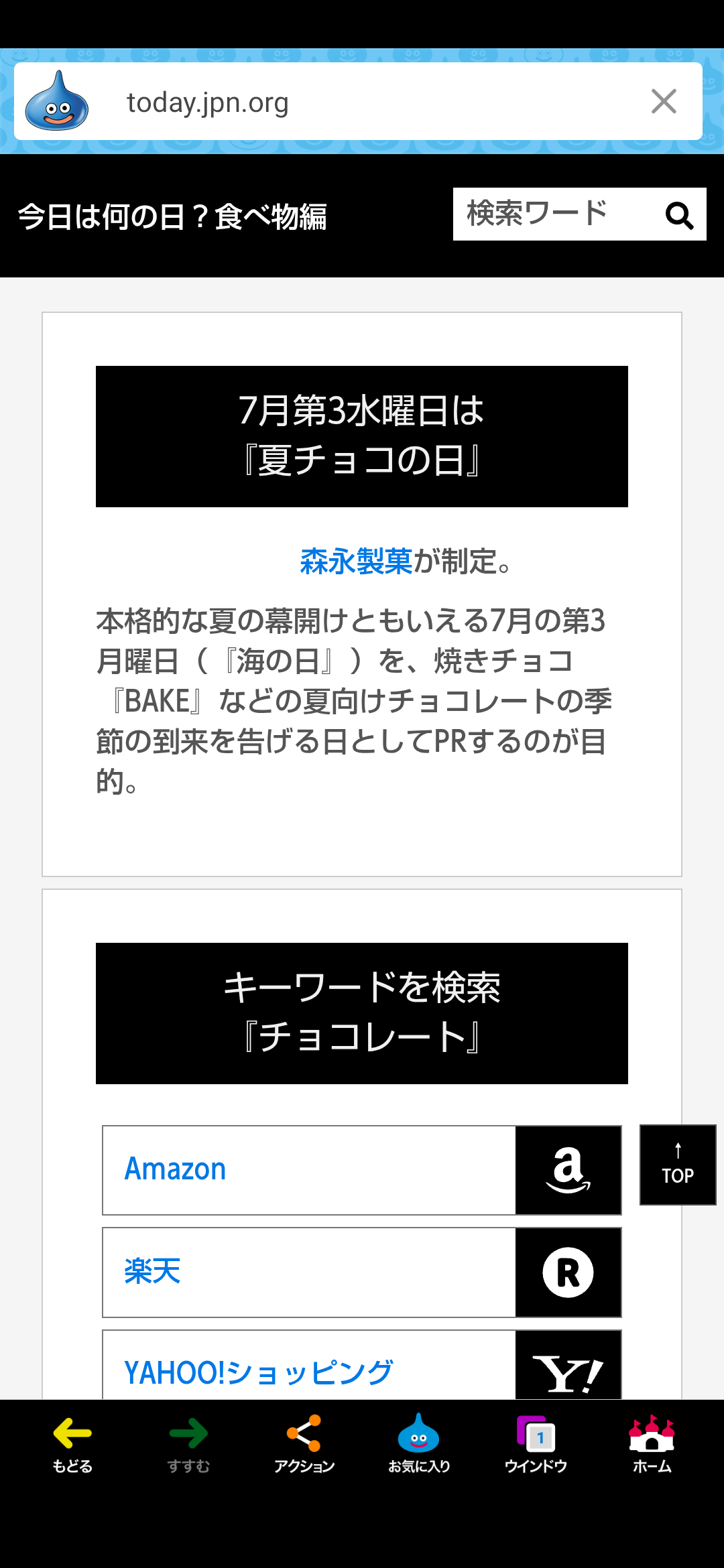The height and width of the screenshot is (1568, 724).
Task: Open お気に入り bookmarks
Action: pos(419,1443)
